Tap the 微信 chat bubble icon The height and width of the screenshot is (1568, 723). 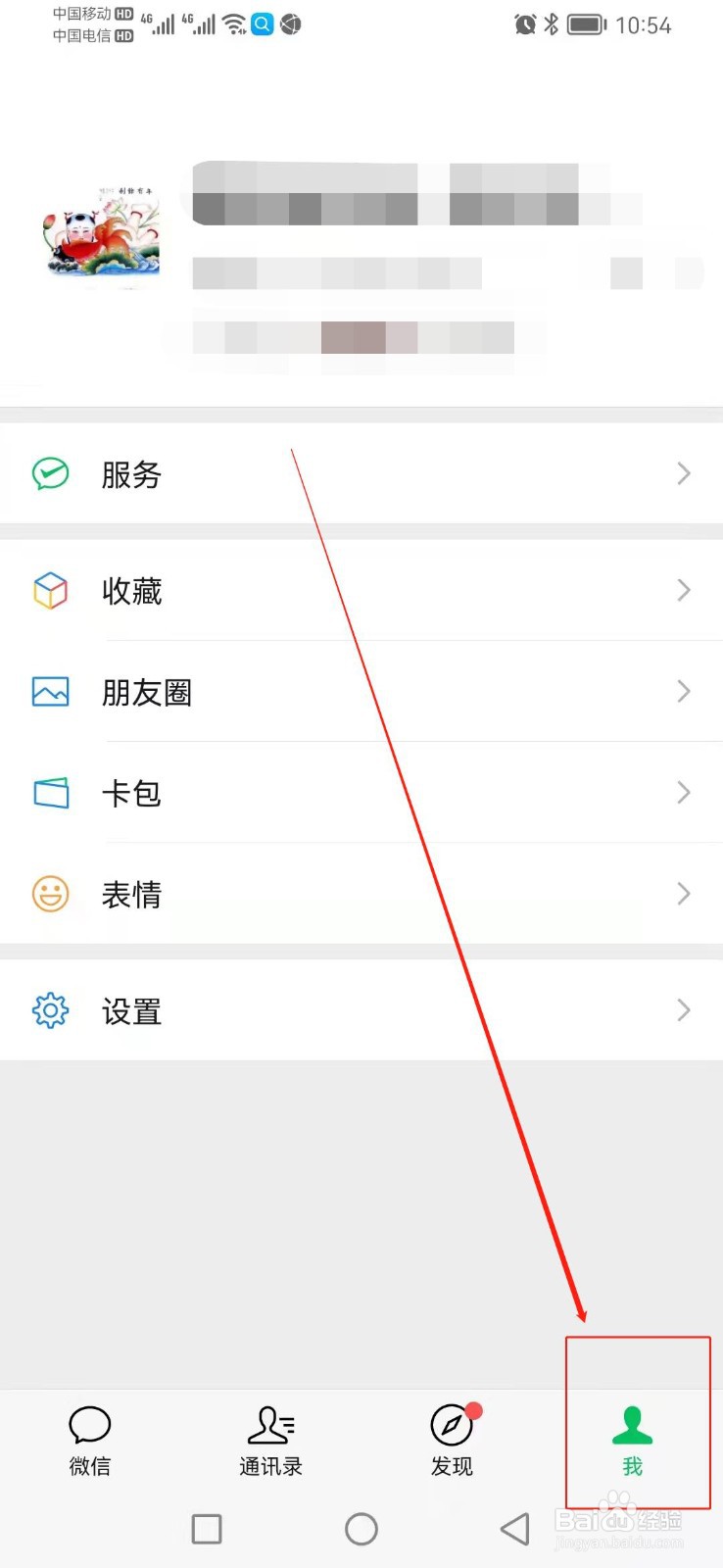click(89, 1426)
